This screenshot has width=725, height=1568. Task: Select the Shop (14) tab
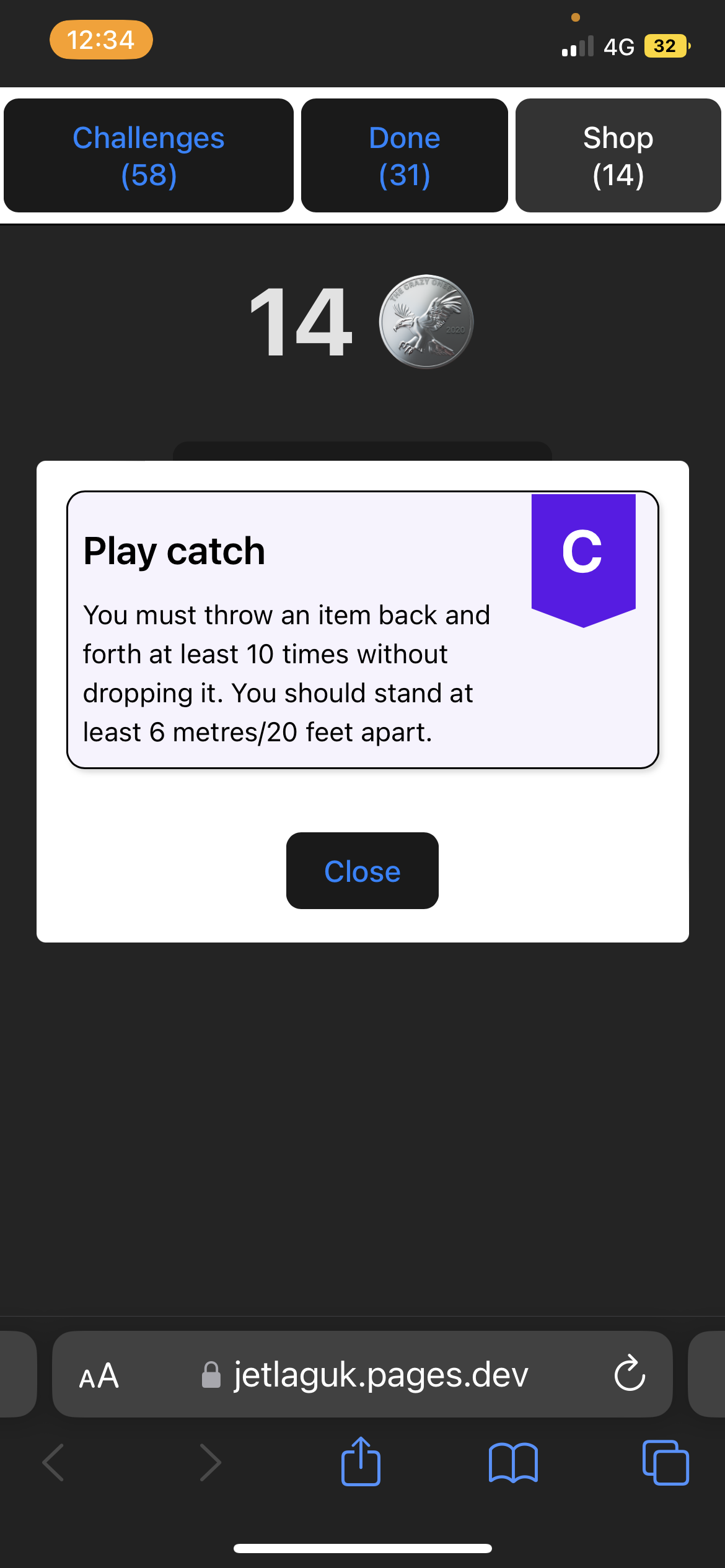coord(618,155)
